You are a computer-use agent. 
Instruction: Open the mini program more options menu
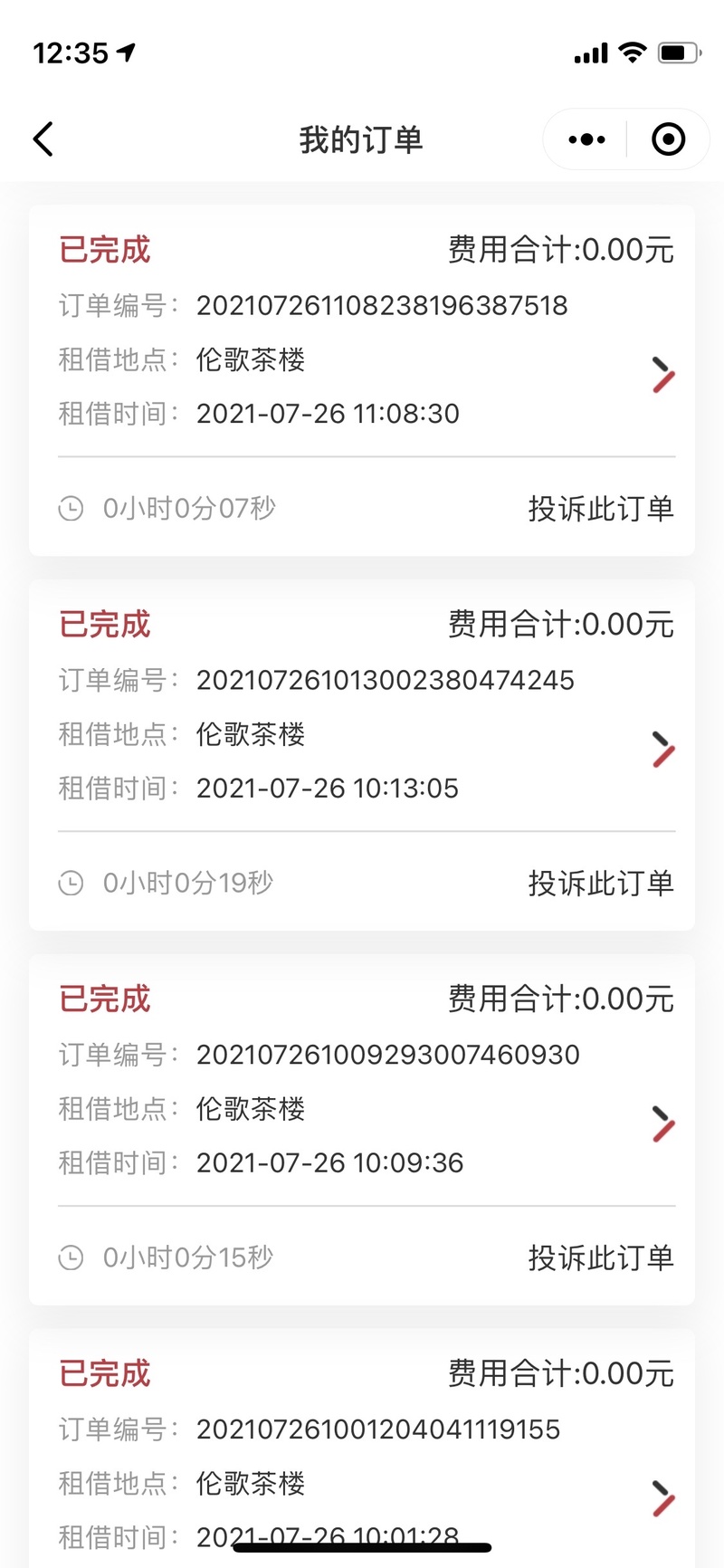click(x=586, y=139)
